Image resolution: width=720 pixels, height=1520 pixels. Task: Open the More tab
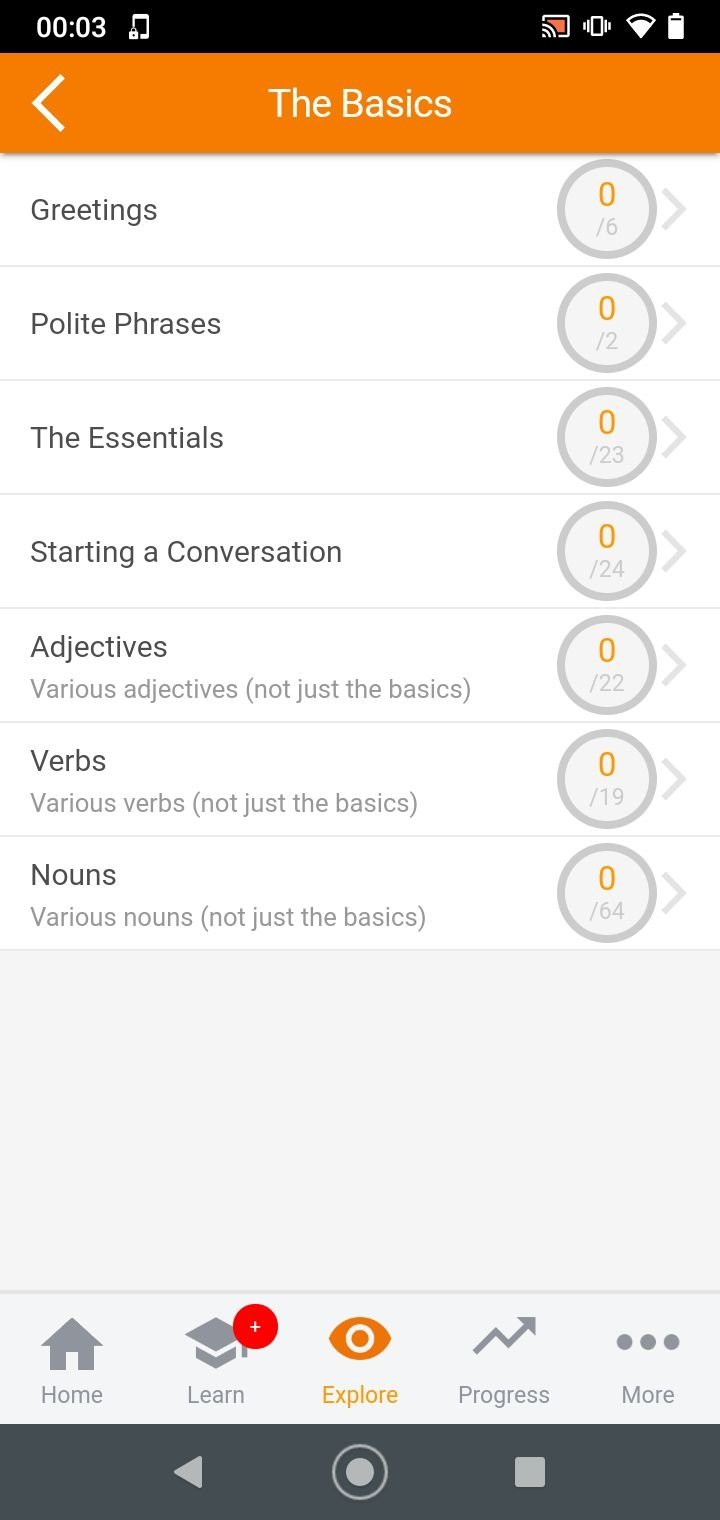pos(648,1360)
